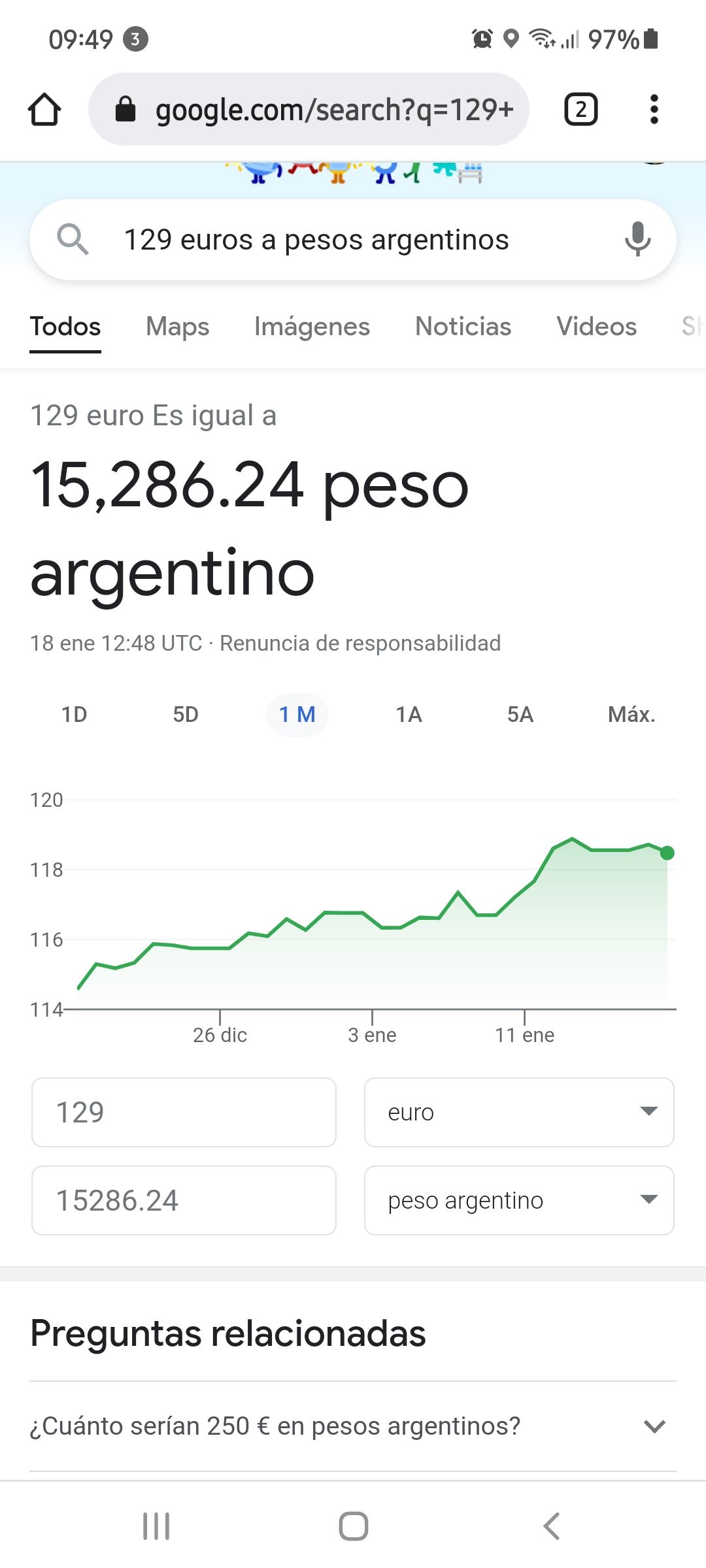Open the tab switcher showing 2 tabs

point(580,109)
